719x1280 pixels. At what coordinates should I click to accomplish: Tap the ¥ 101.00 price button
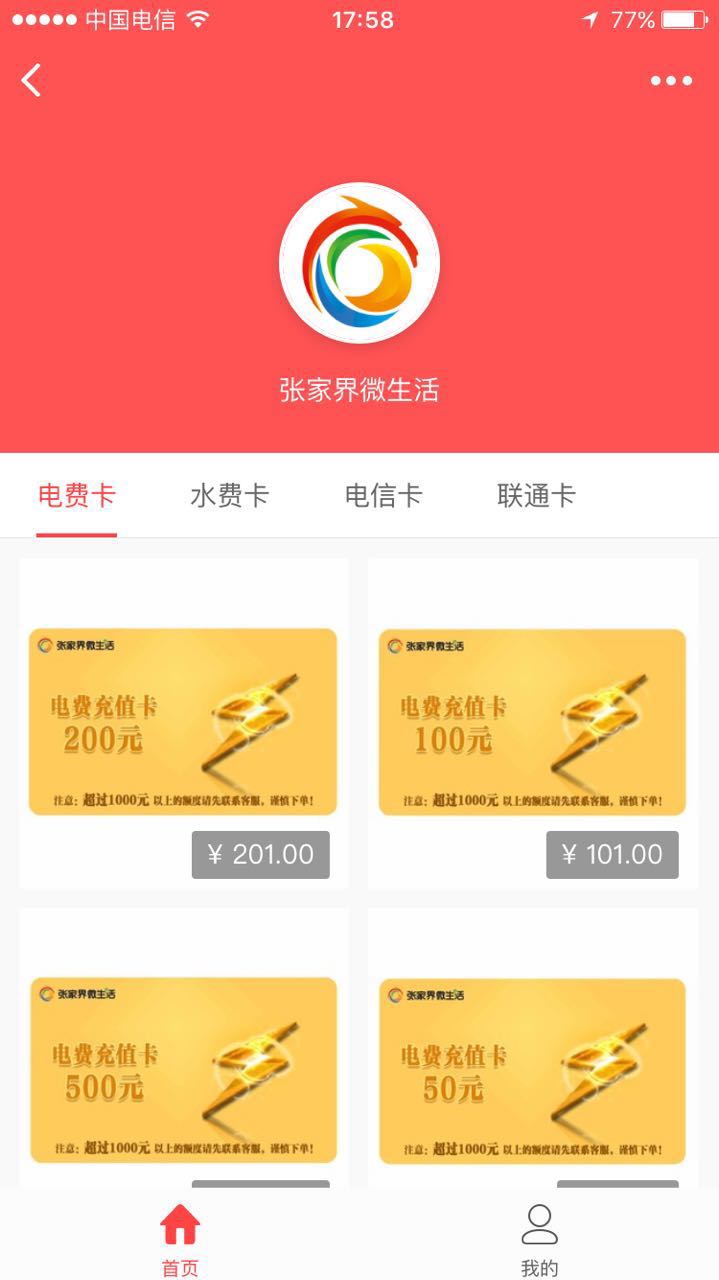point(612,855)
